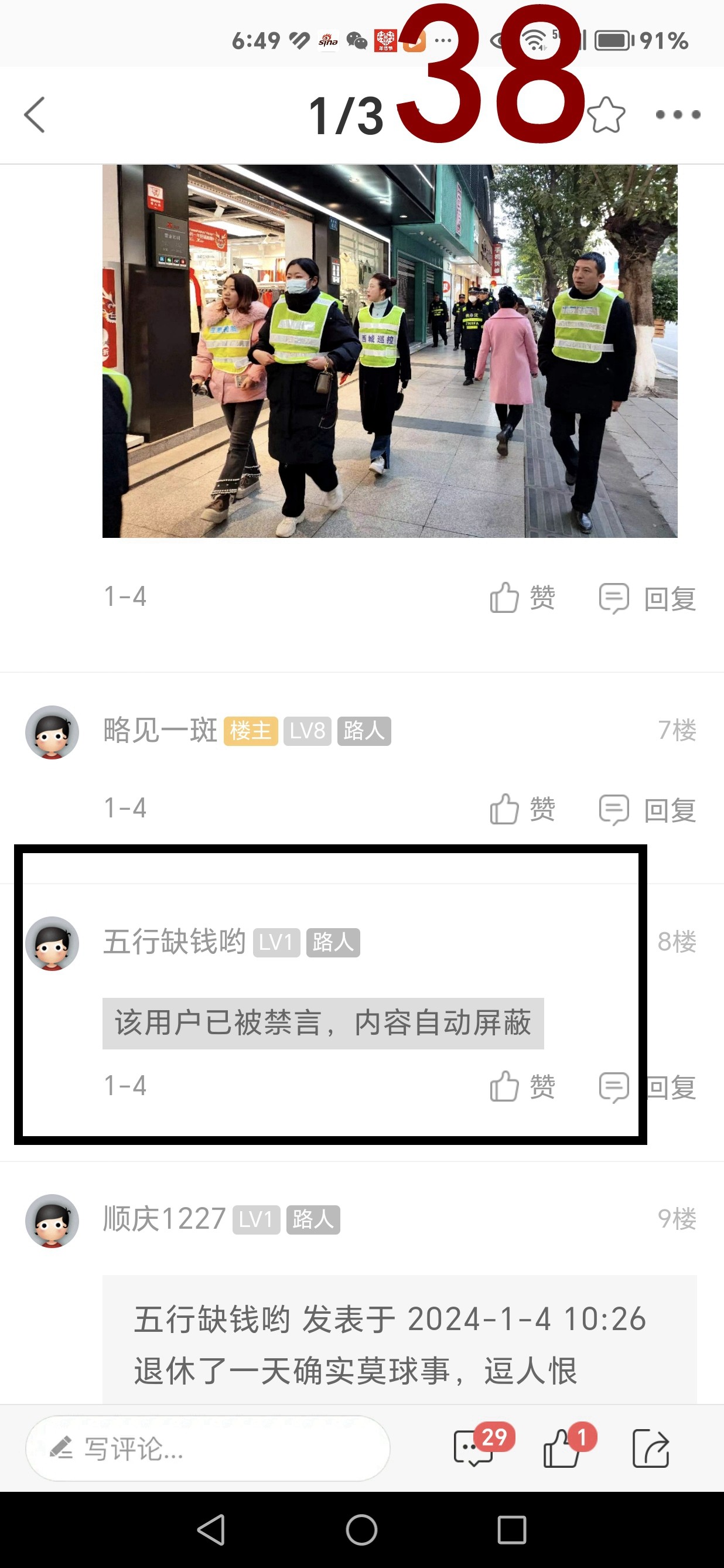724x1568 pixels.
Task: Open the comments panel showing 29 replies
Action: click(476, 1451)
